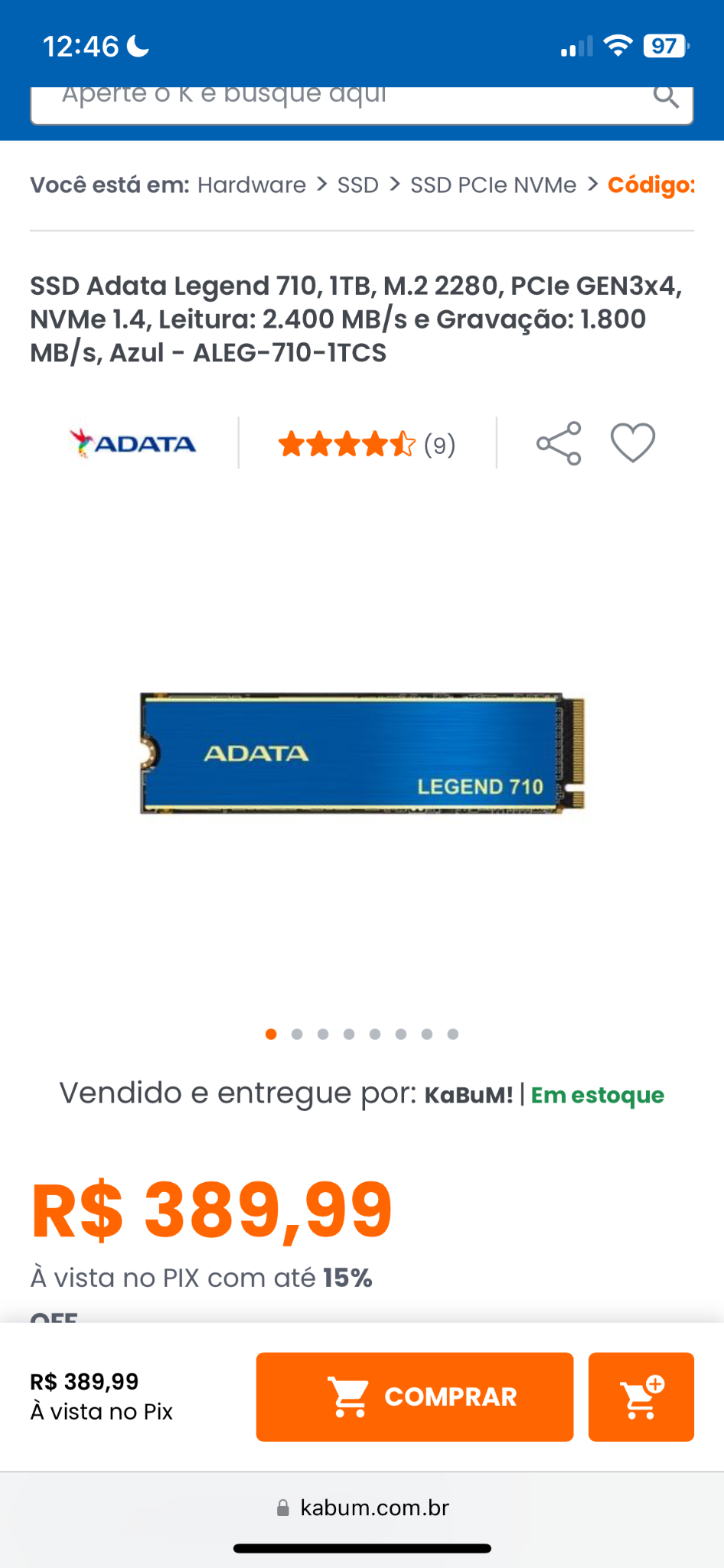Tap the COMPRAR button
724x1568 pixels.
coord(415,1397)
